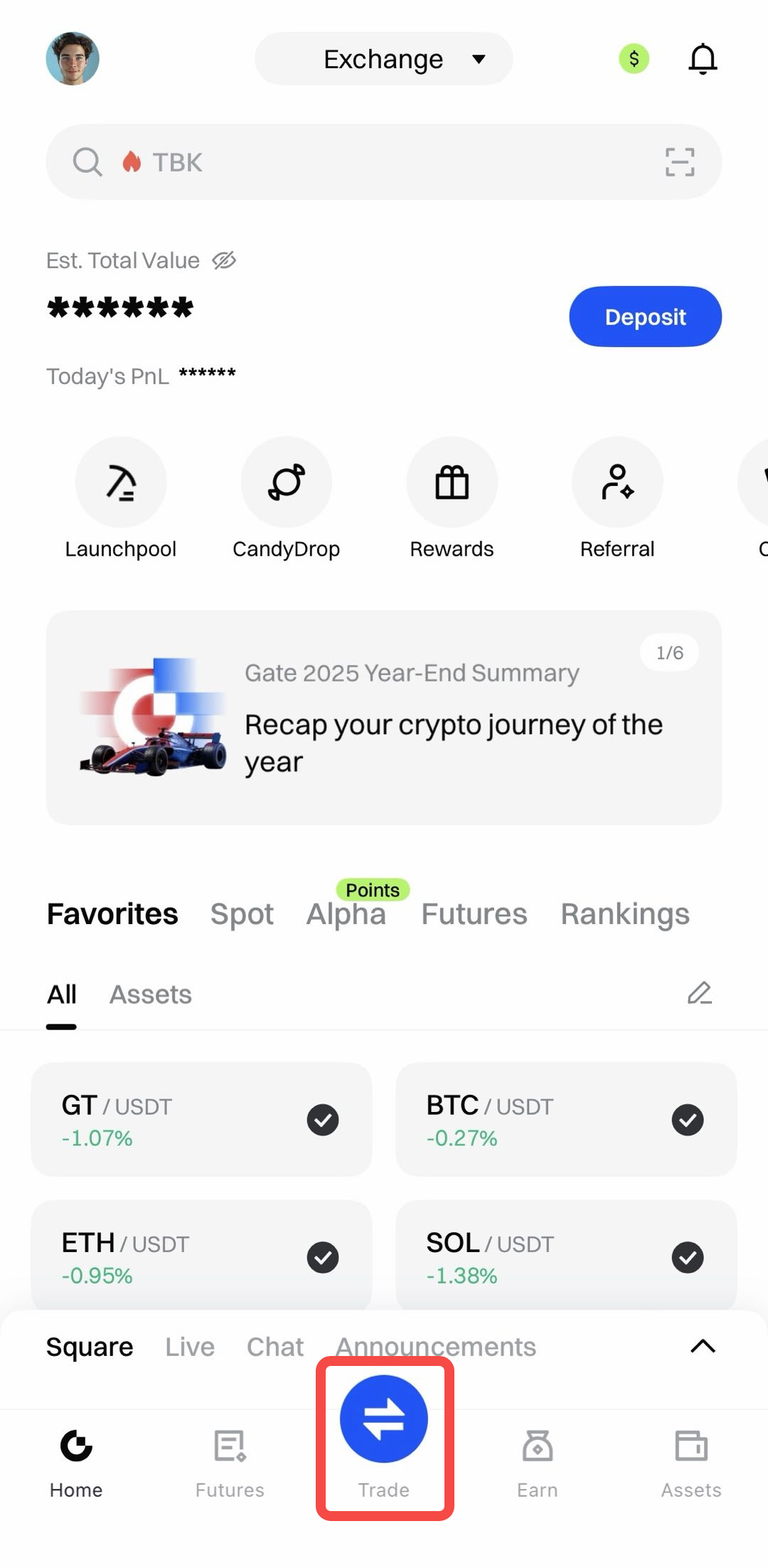
Task: Switch to the Rankings tab
Action: click(x=624, y=914)
